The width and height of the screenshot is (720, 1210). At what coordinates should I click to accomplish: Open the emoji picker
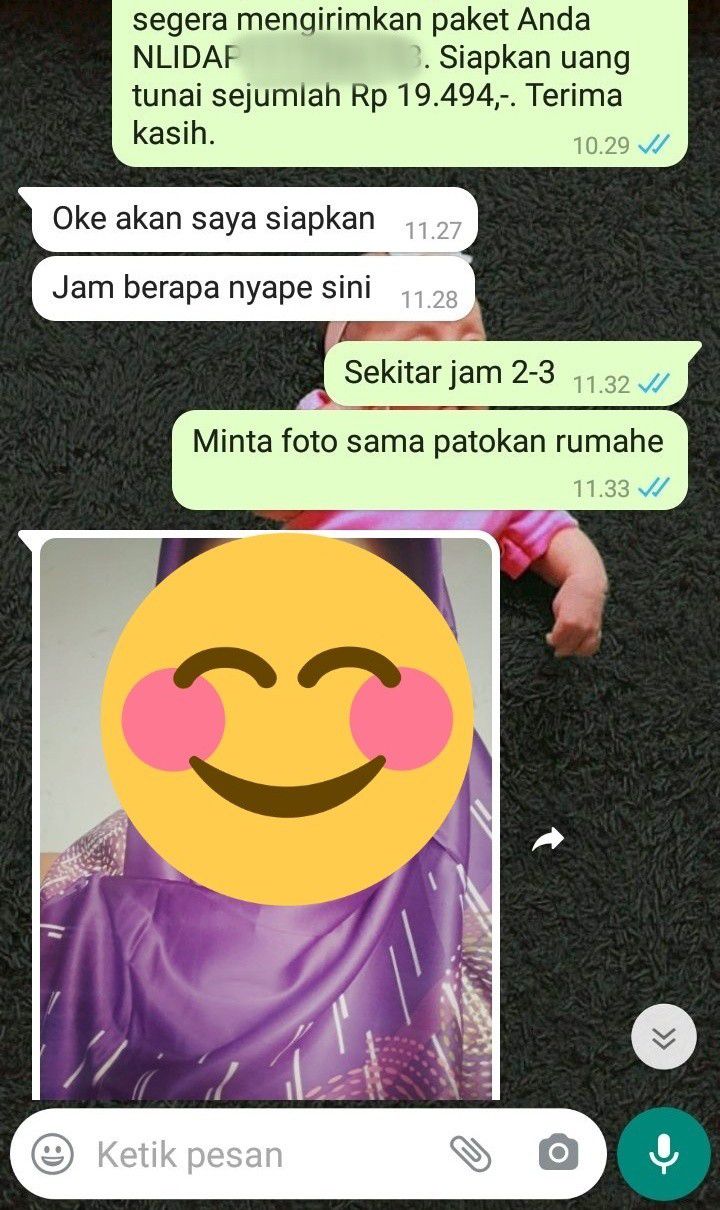[x=52, y=1155]
